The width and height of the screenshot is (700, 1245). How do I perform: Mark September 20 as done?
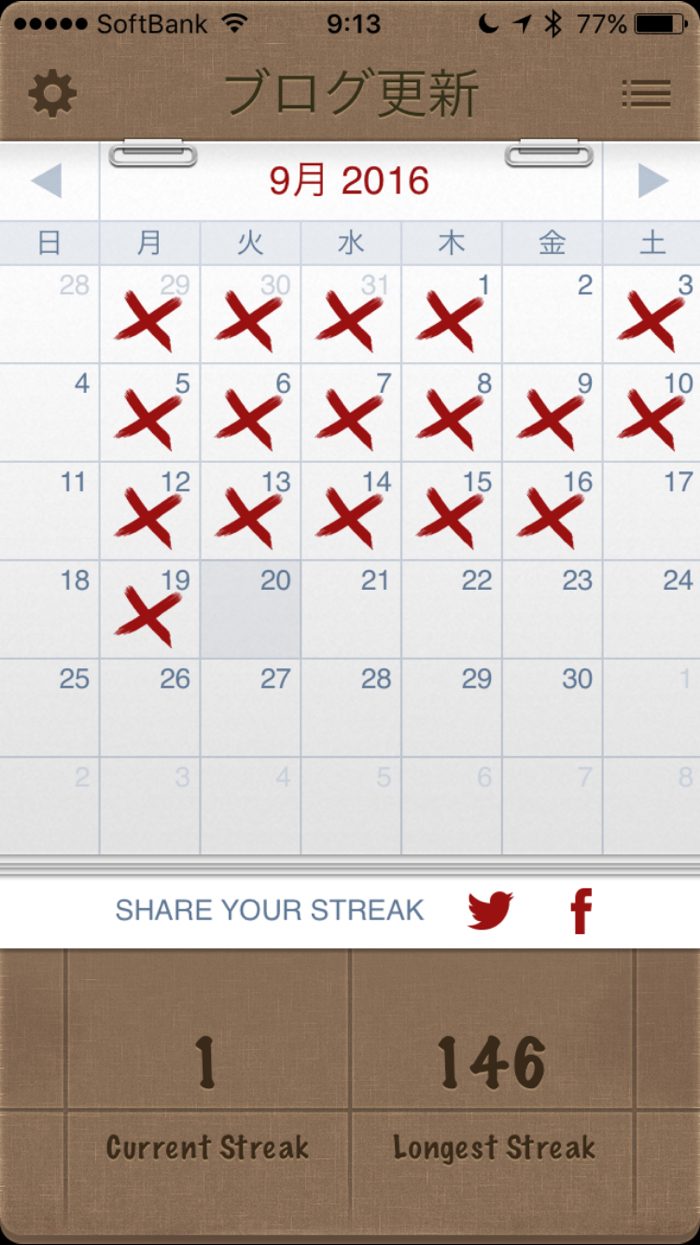(250, 610)
